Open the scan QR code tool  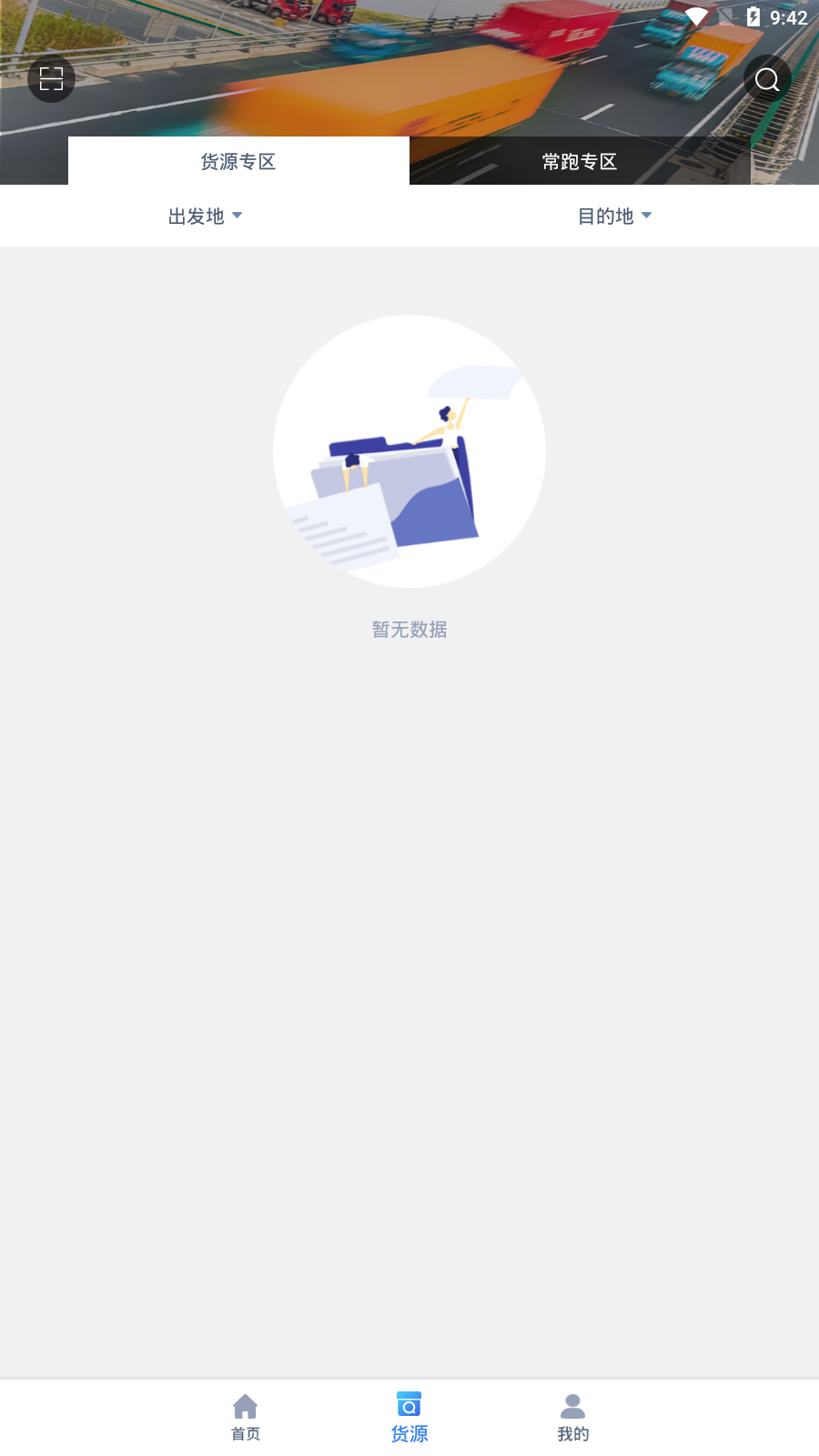coord(51,79)
